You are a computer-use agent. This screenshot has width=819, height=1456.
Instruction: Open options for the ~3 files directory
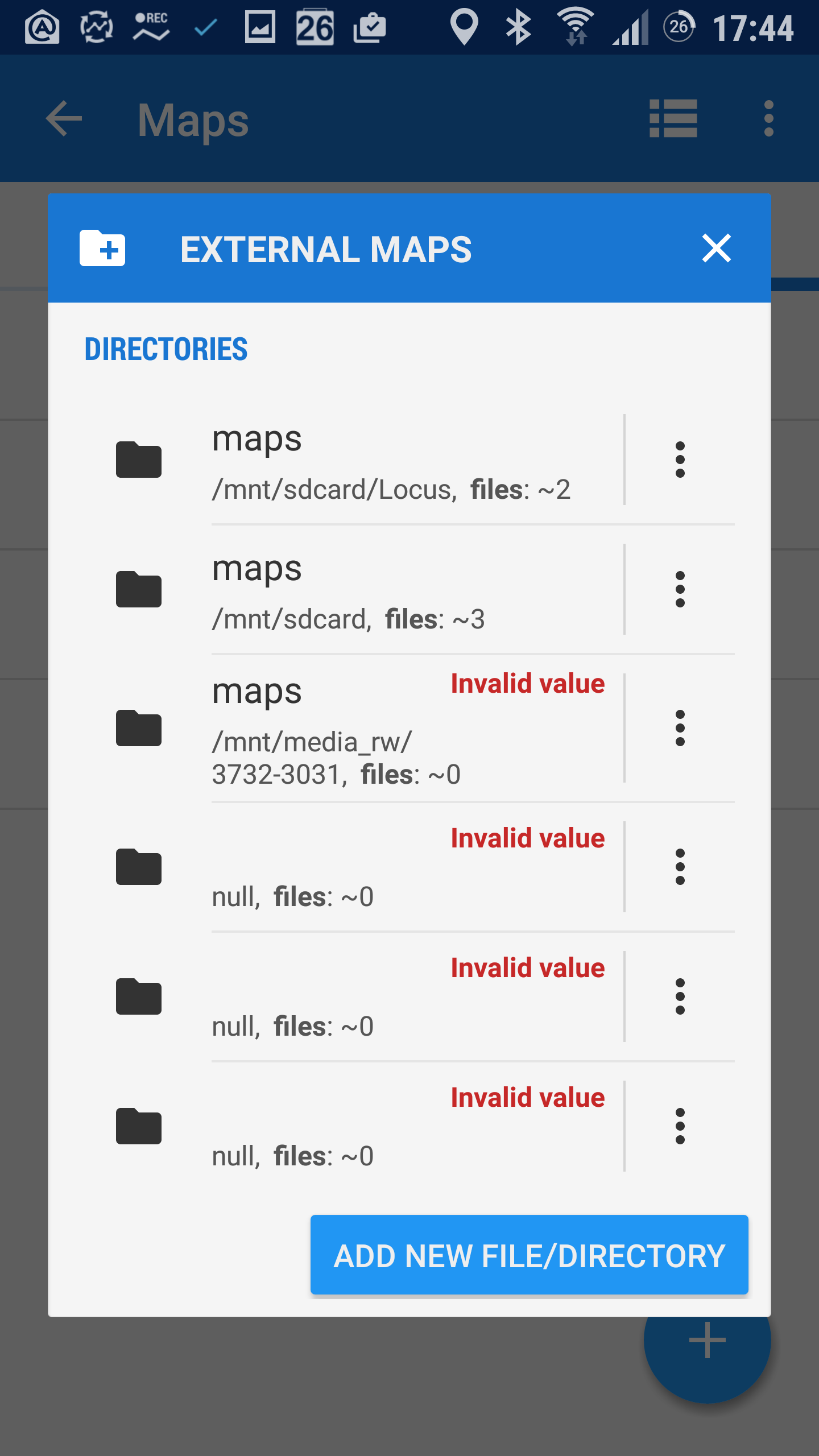click(x=680, y=589)
